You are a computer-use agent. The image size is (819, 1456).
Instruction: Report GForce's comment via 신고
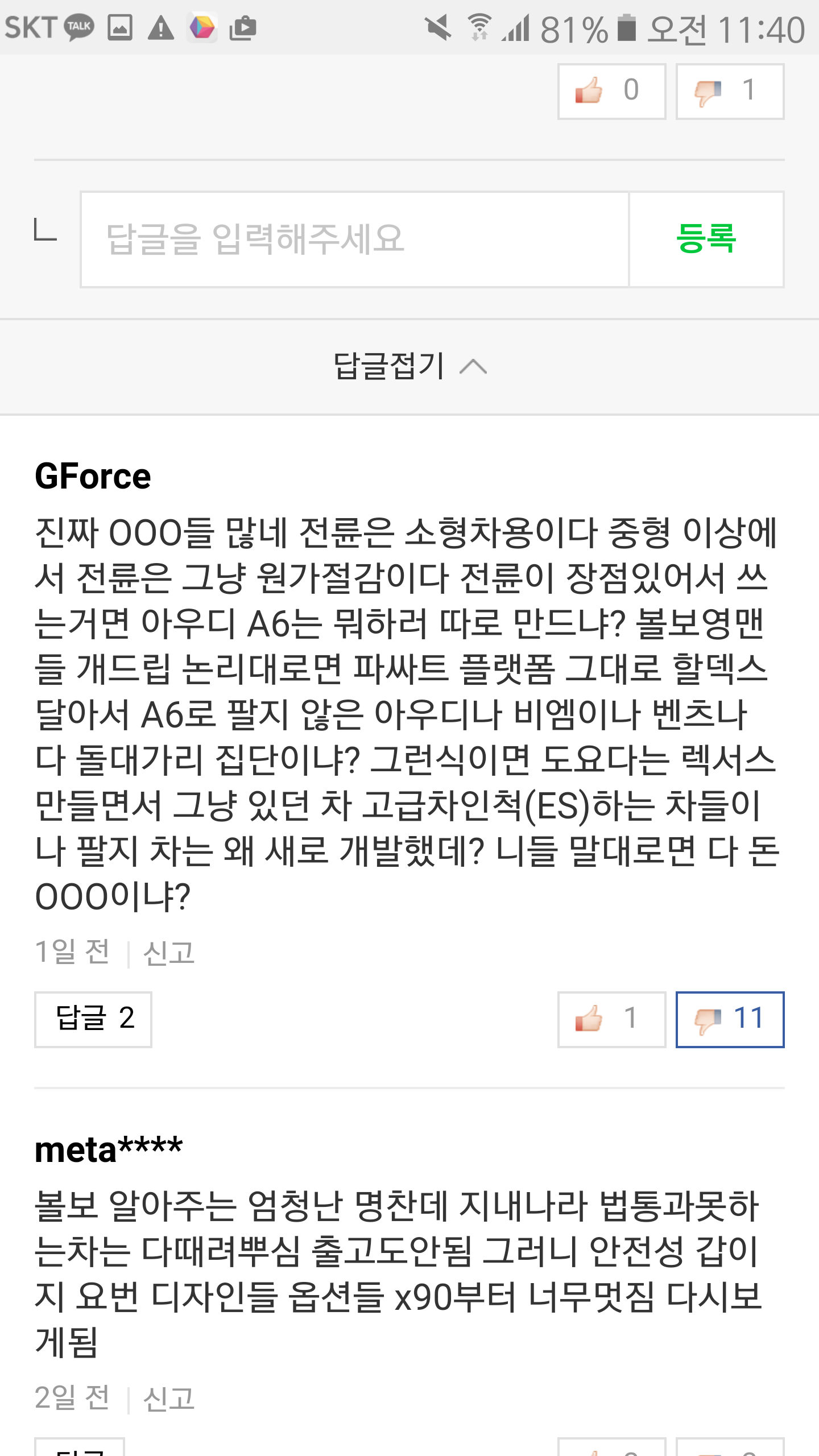(x=169, y=953)
